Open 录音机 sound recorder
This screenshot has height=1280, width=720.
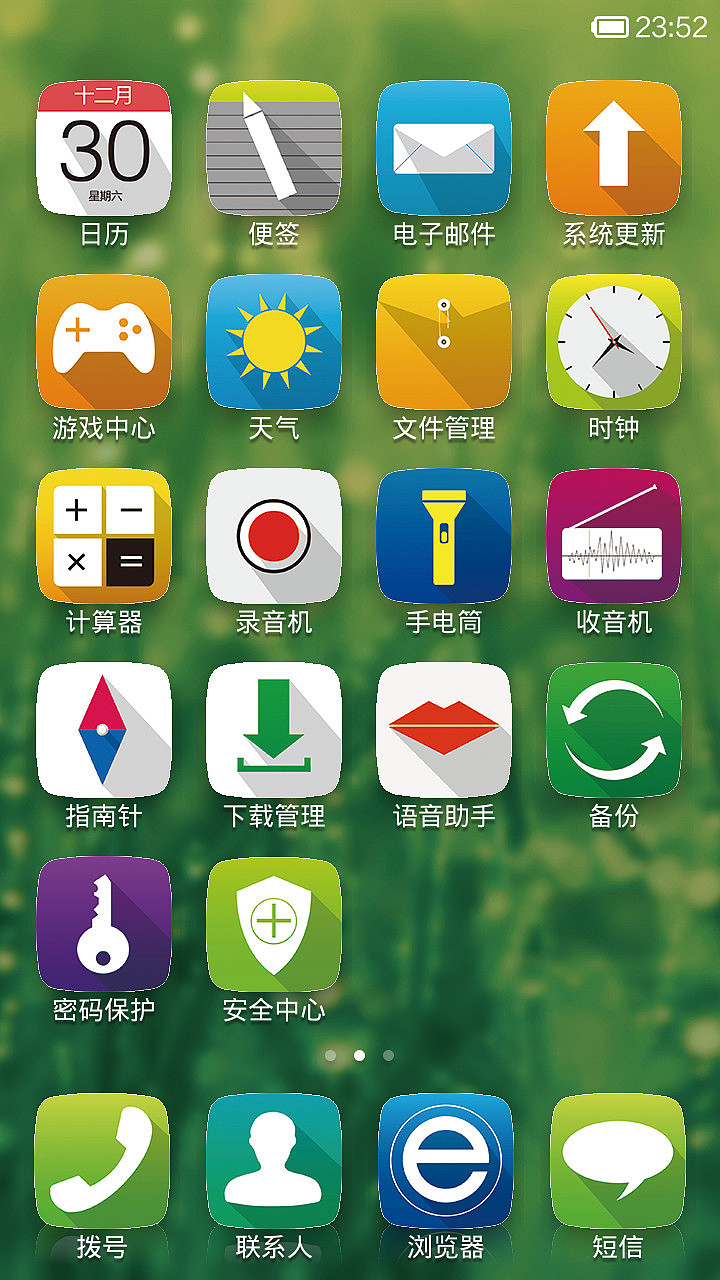click(x=274, y=536)
